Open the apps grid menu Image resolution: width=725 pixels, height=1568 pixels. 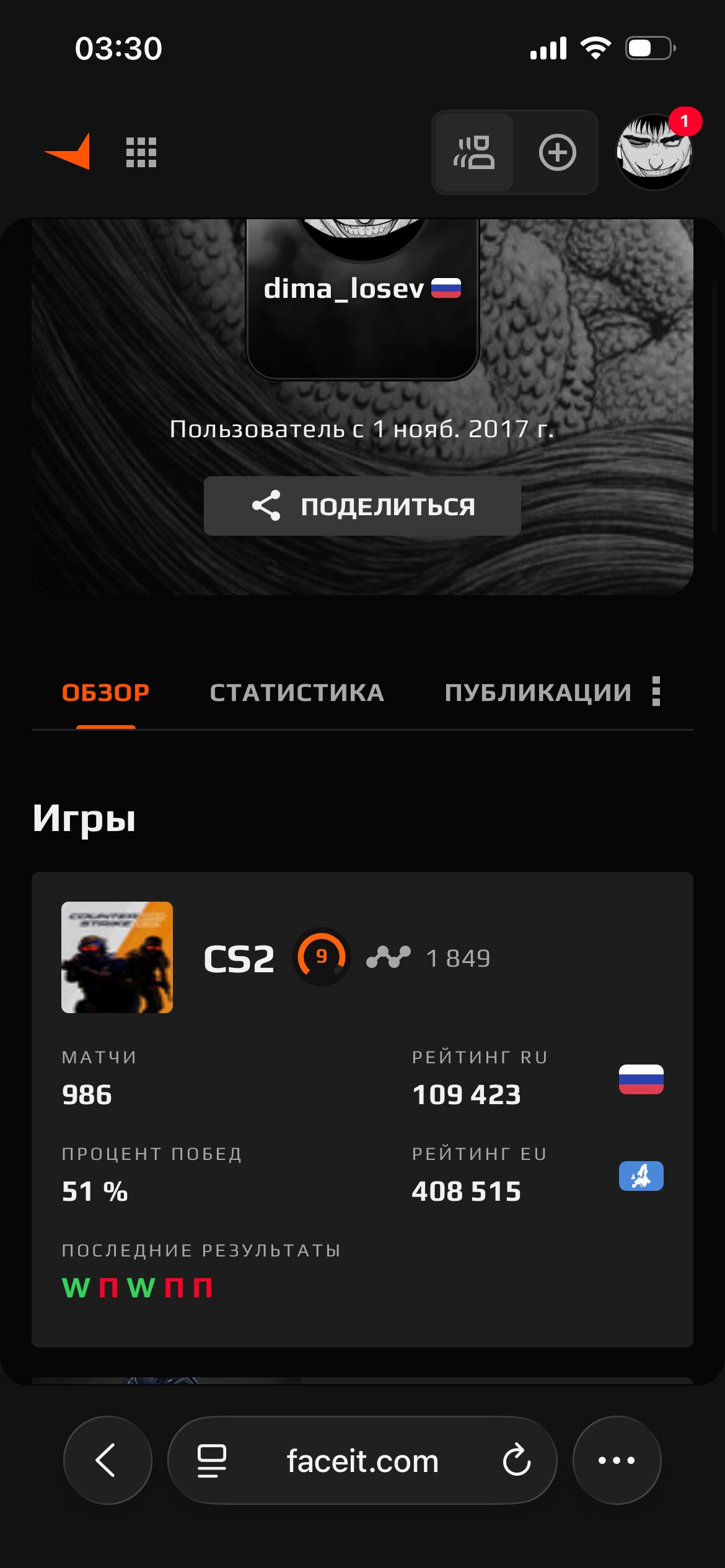[141, 152]
